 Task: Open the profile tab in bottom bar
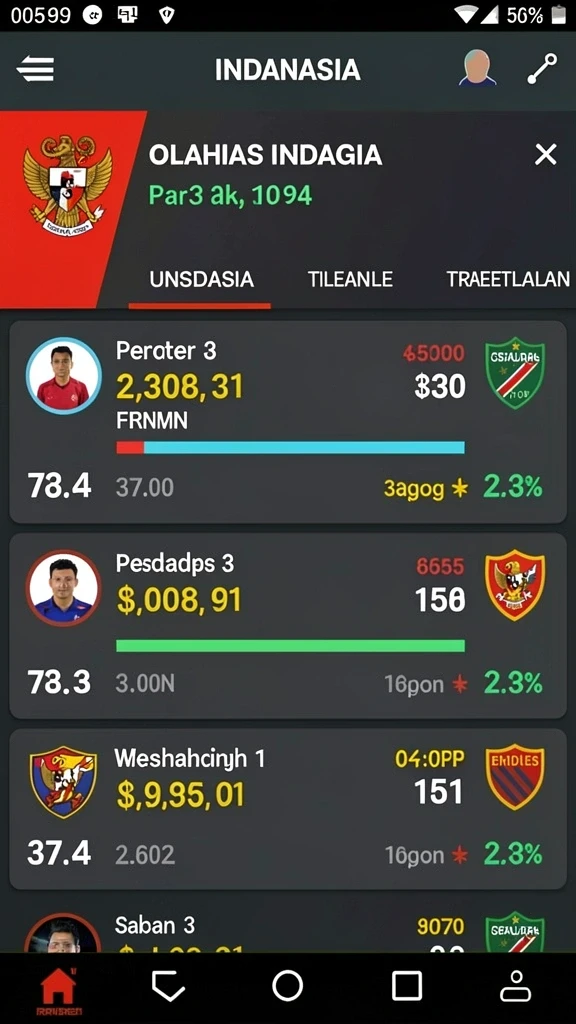coord(516,985)
